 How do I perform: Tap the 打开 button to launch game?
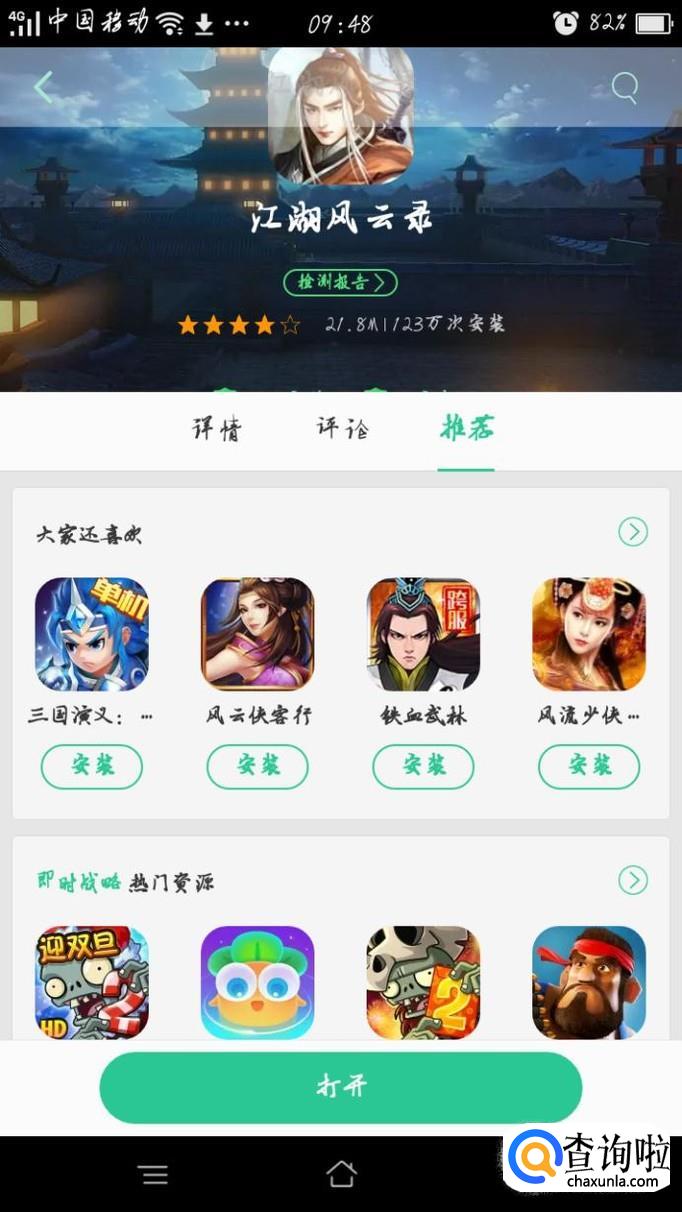[340, 1087]
